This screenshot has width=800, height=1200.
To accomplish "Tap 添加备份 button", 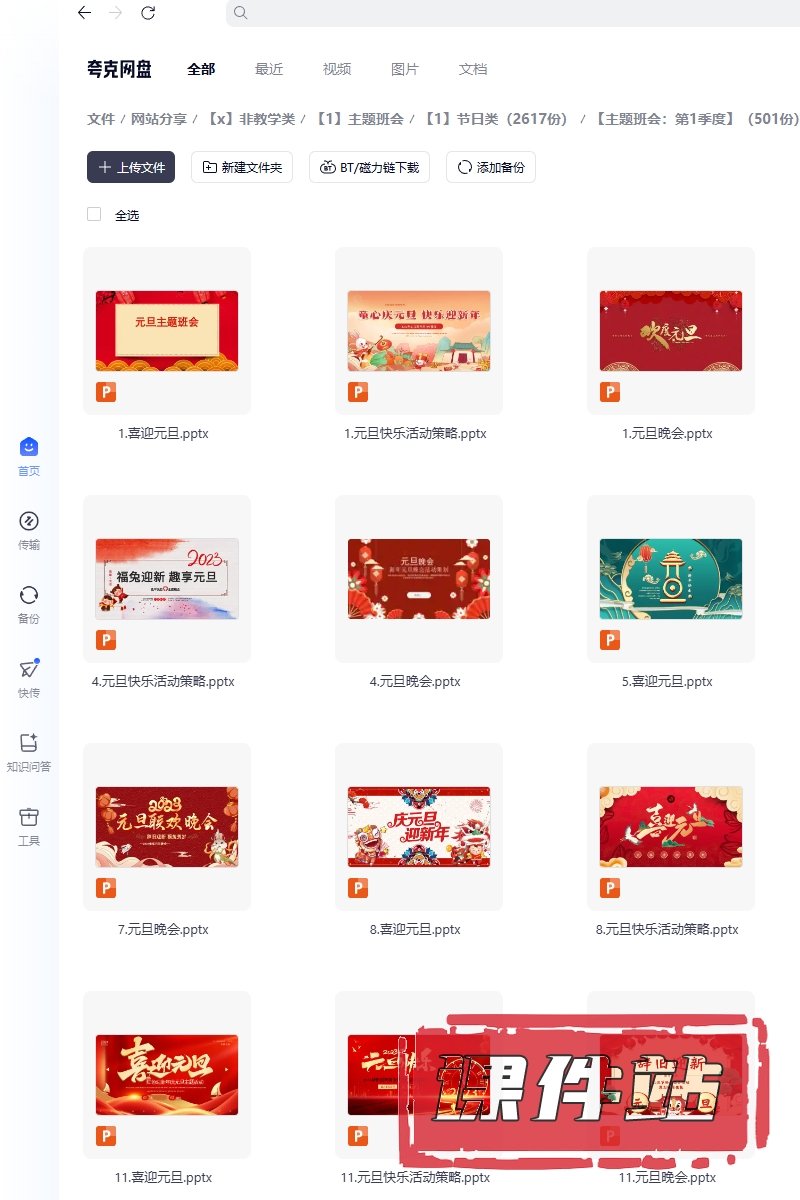I will (490, 167).
